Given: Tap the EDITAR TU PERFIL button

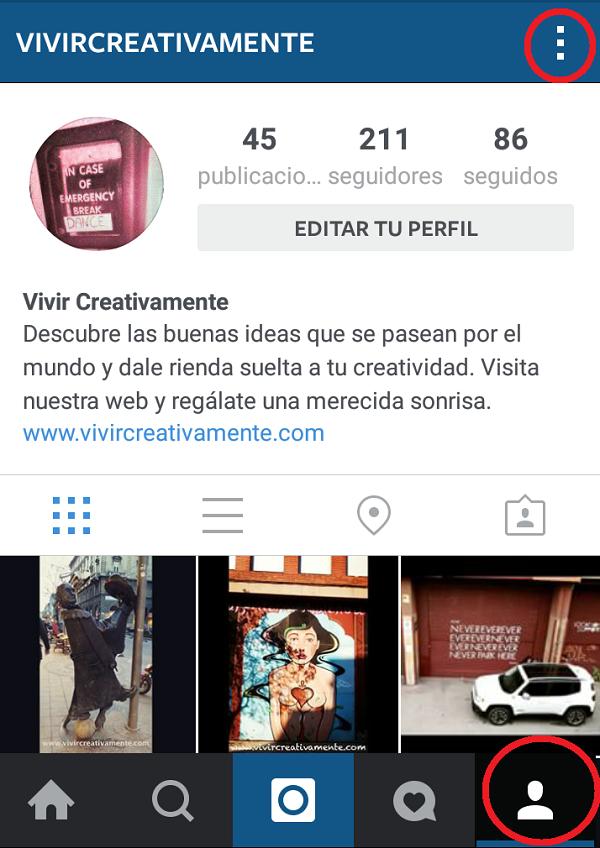Looking at the screenshot, I should 385,228.
